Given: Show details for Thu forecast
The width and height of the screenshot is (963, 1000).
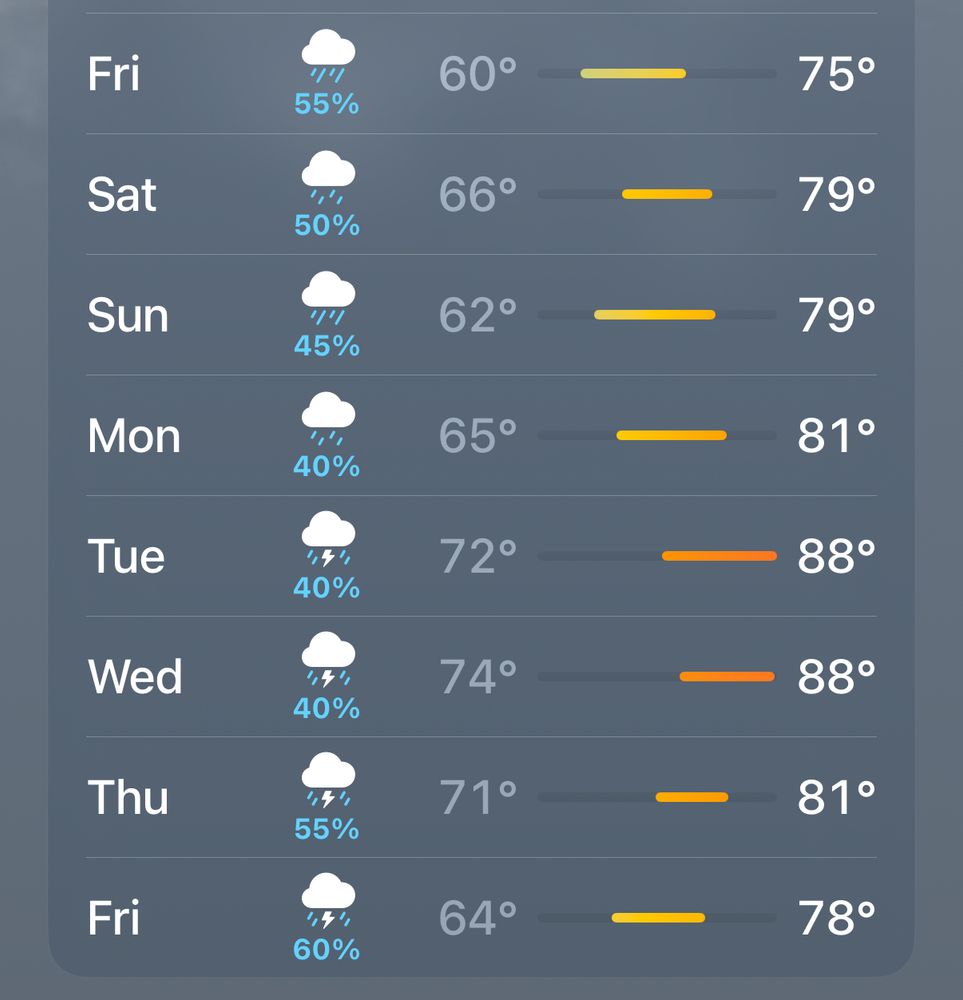Looking at the screenshot, I should [x=482, y=797].
